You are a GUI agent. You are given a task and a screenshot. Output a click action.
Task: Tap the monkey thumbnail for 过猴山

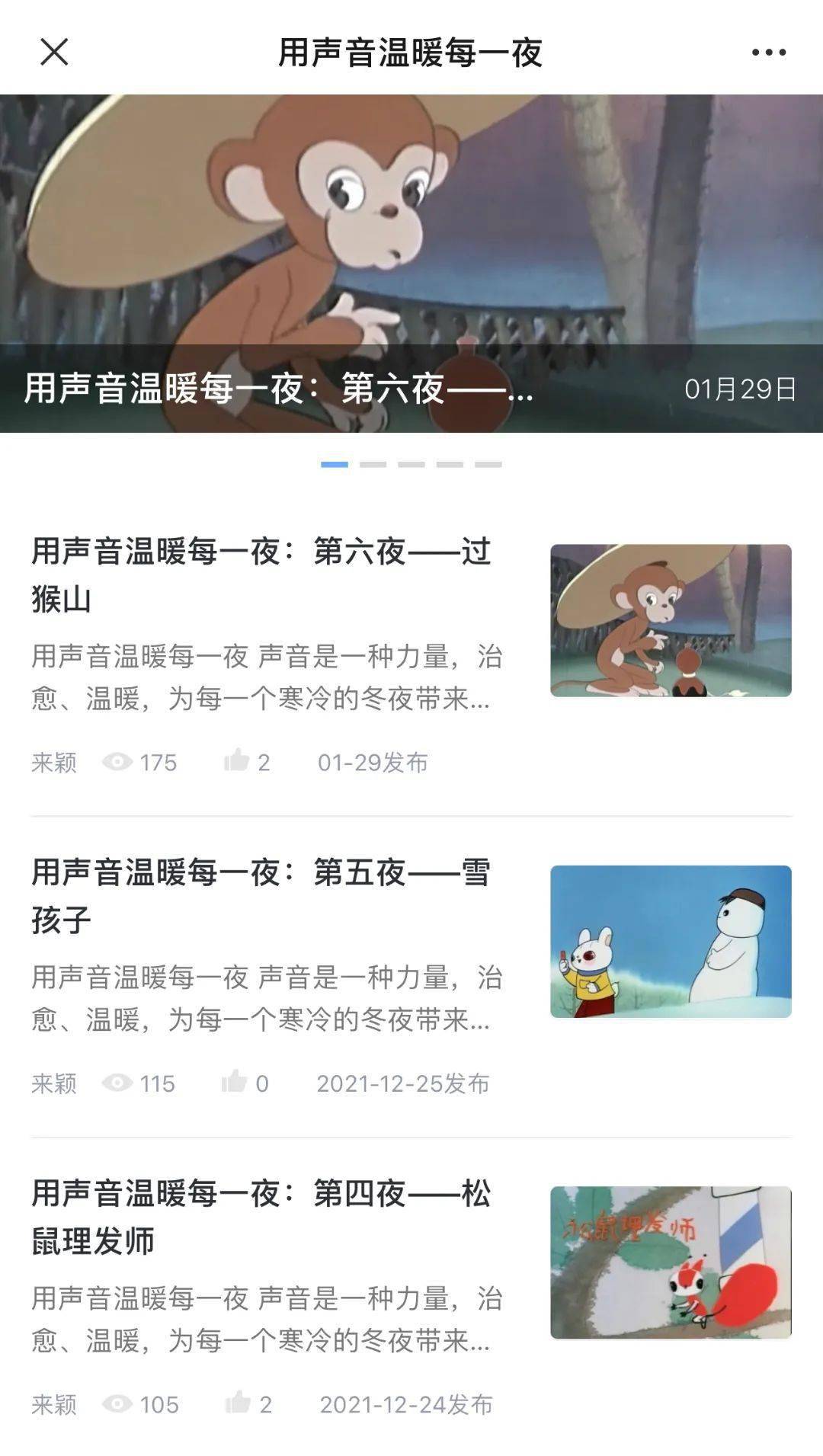[x=671, y=620]
